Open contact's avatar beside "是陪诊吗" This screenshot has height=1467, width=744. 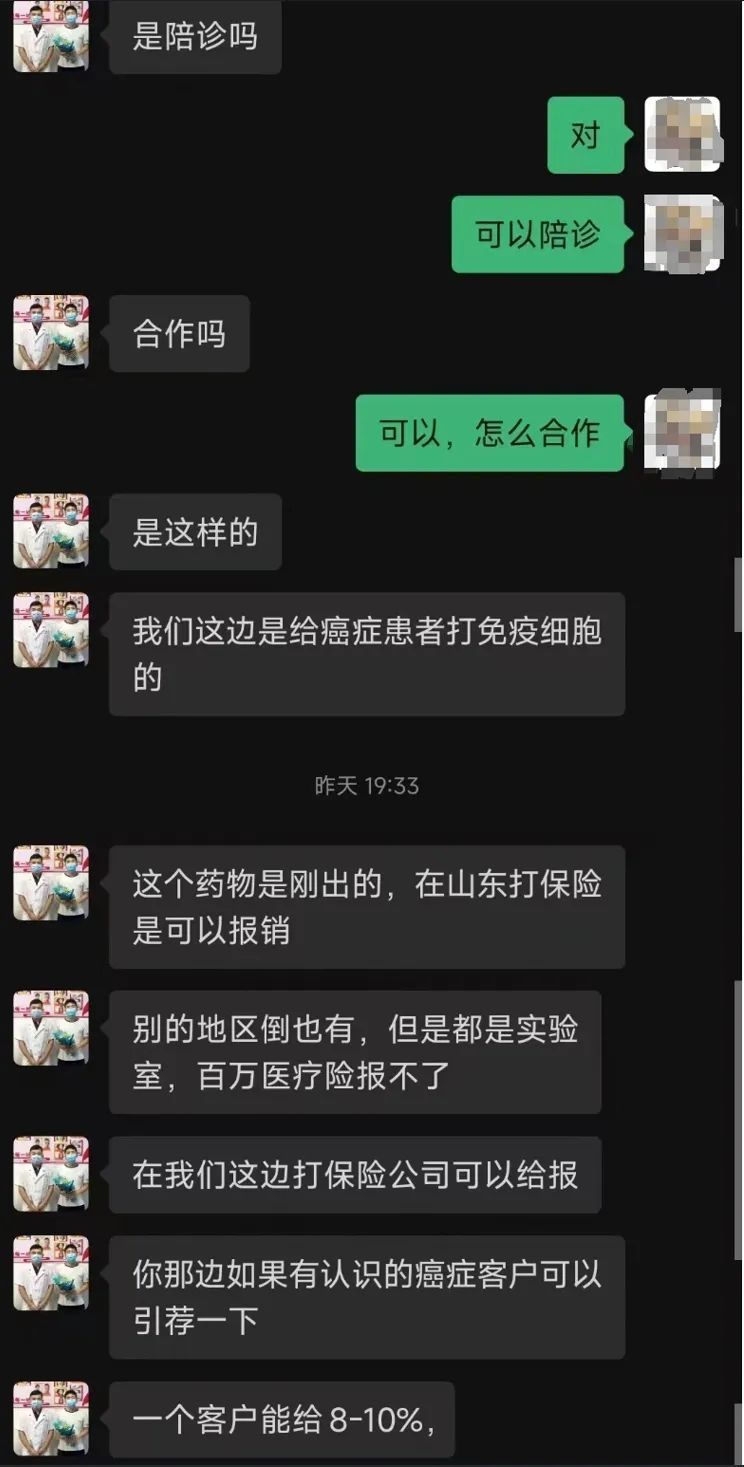click(x=51, y=35)
